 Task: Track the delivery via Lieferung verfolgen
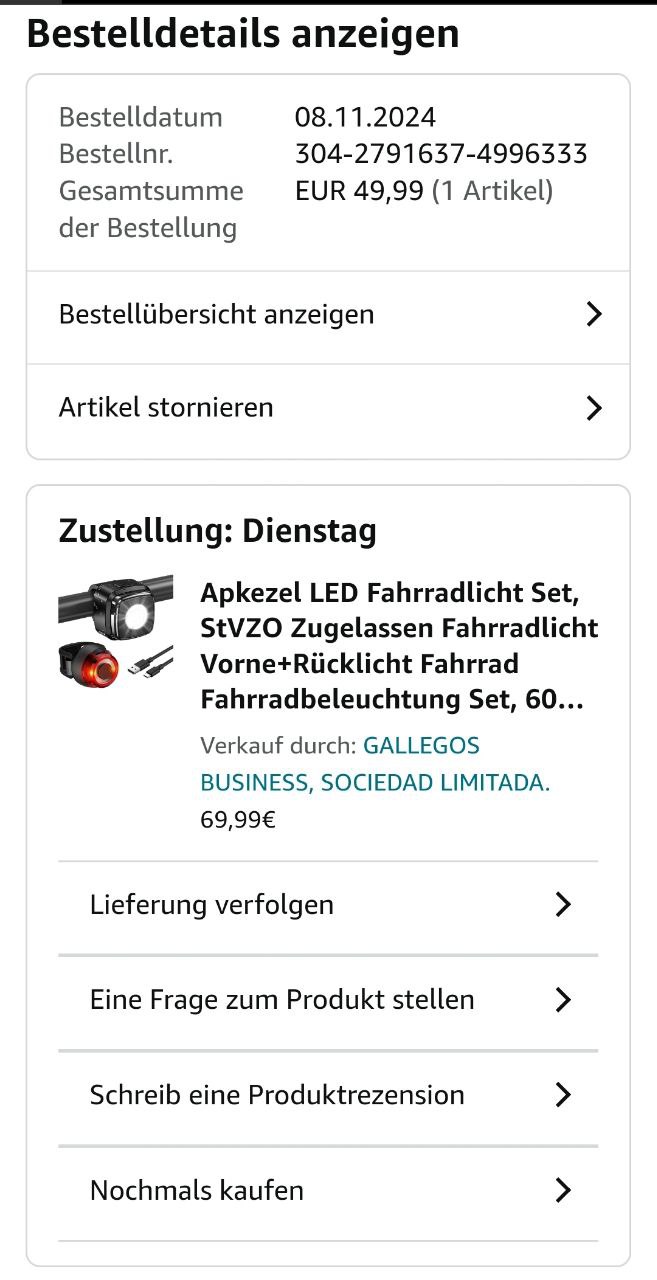click(328, 906)
